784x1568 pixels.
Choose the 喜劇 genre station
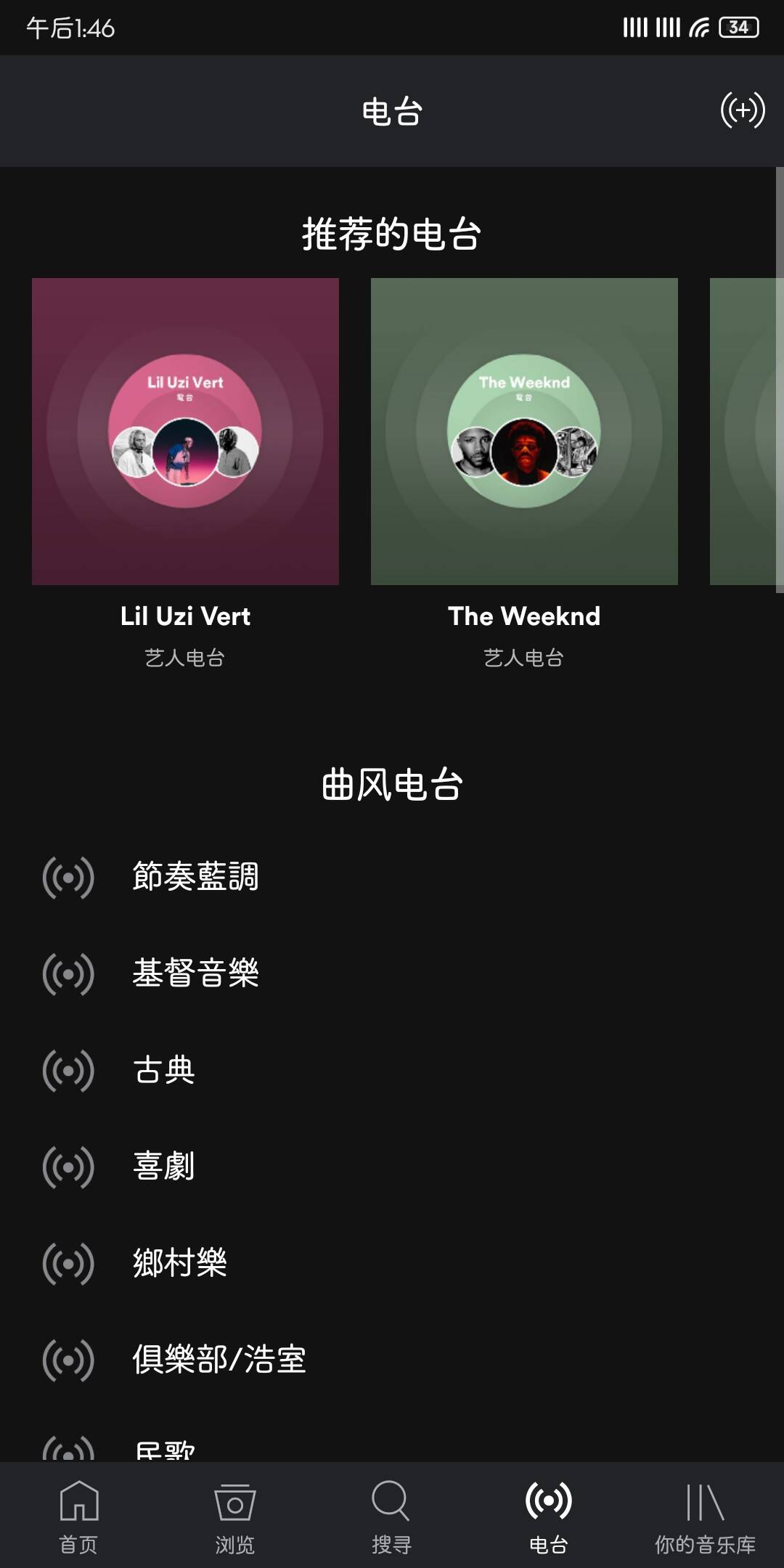(x=164, y=1167)
